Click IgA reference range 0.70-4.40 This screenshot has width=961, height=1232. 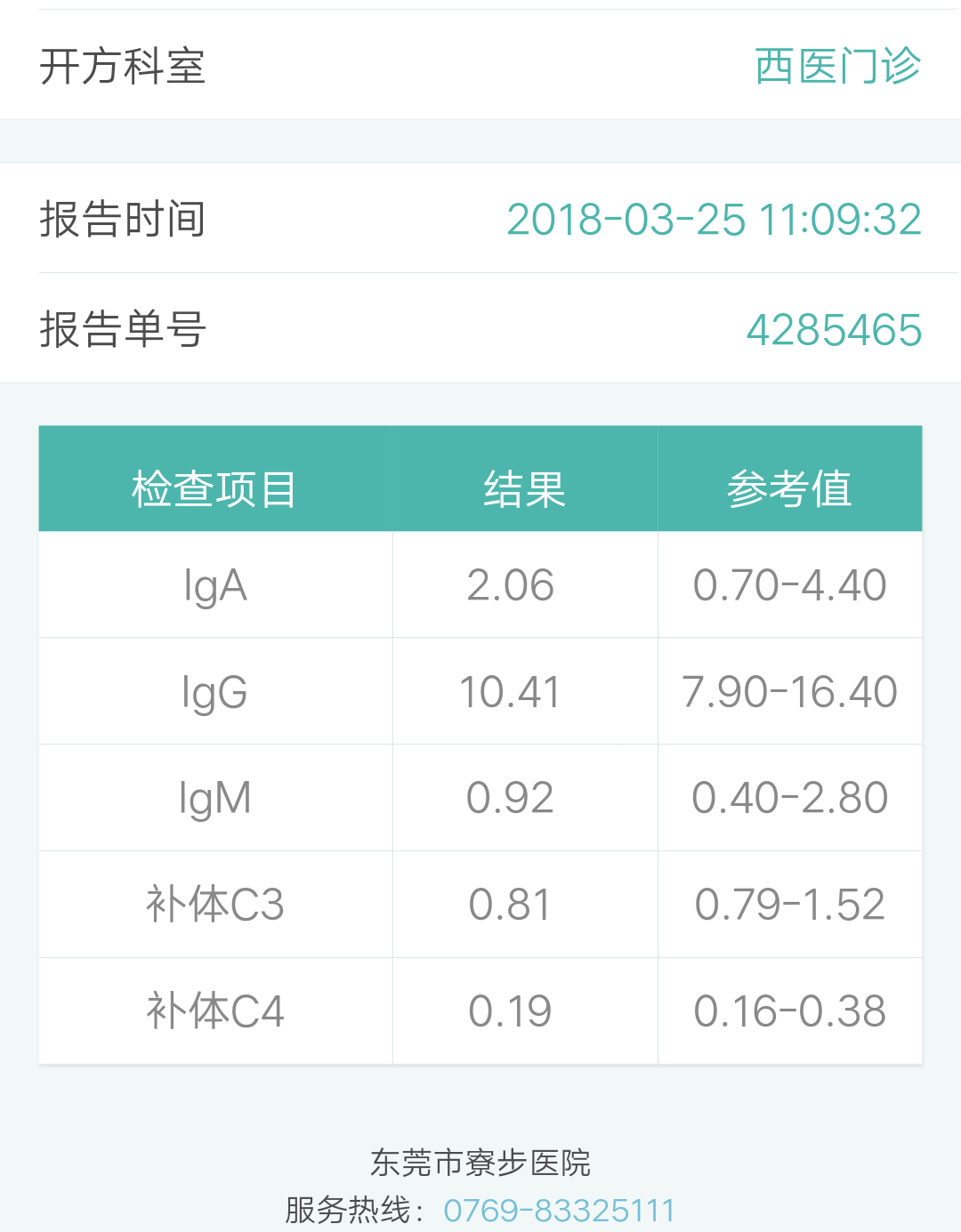point(790,584)
